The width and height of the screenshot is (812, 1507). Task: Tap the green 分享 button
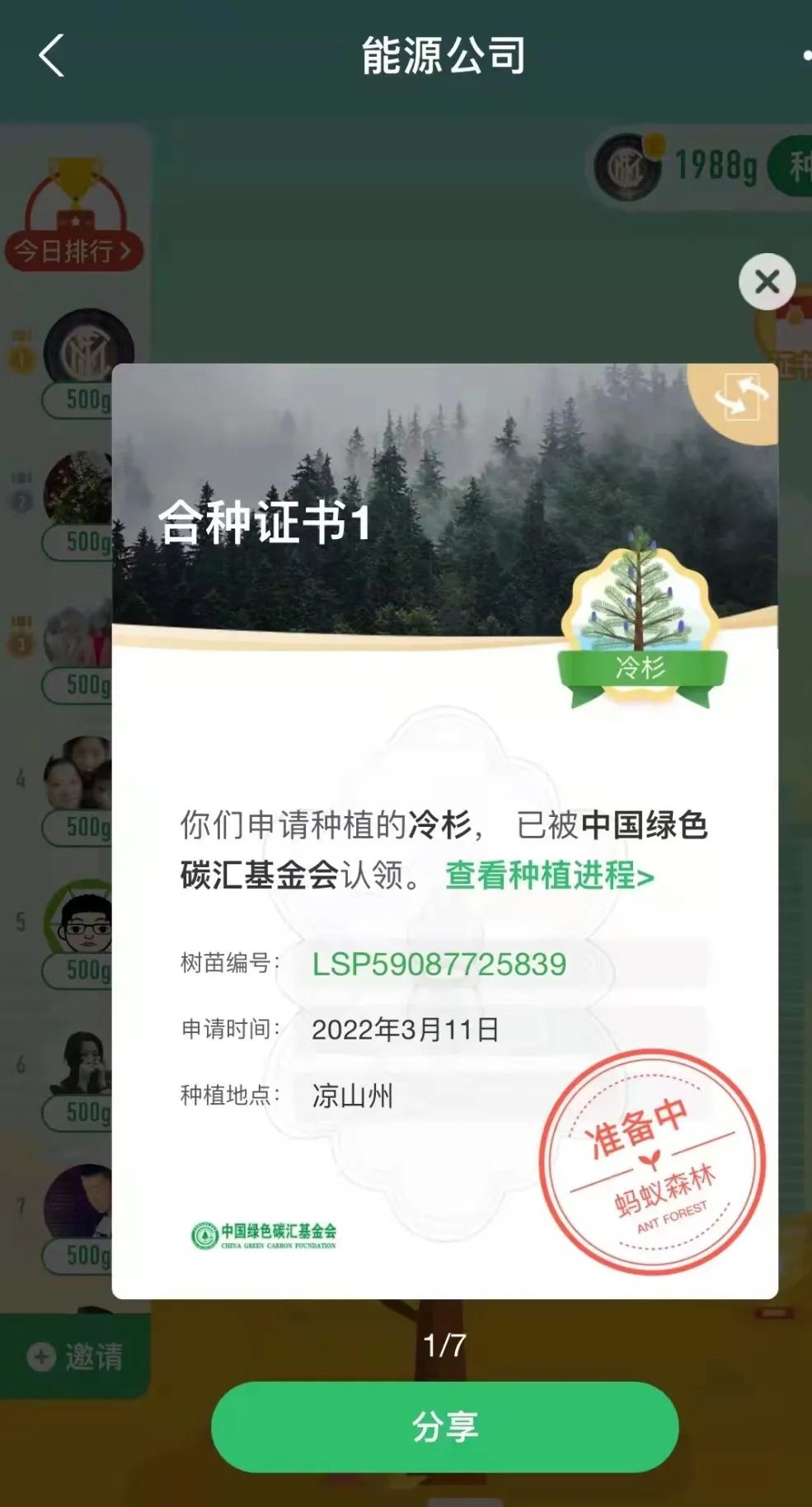444,1426
